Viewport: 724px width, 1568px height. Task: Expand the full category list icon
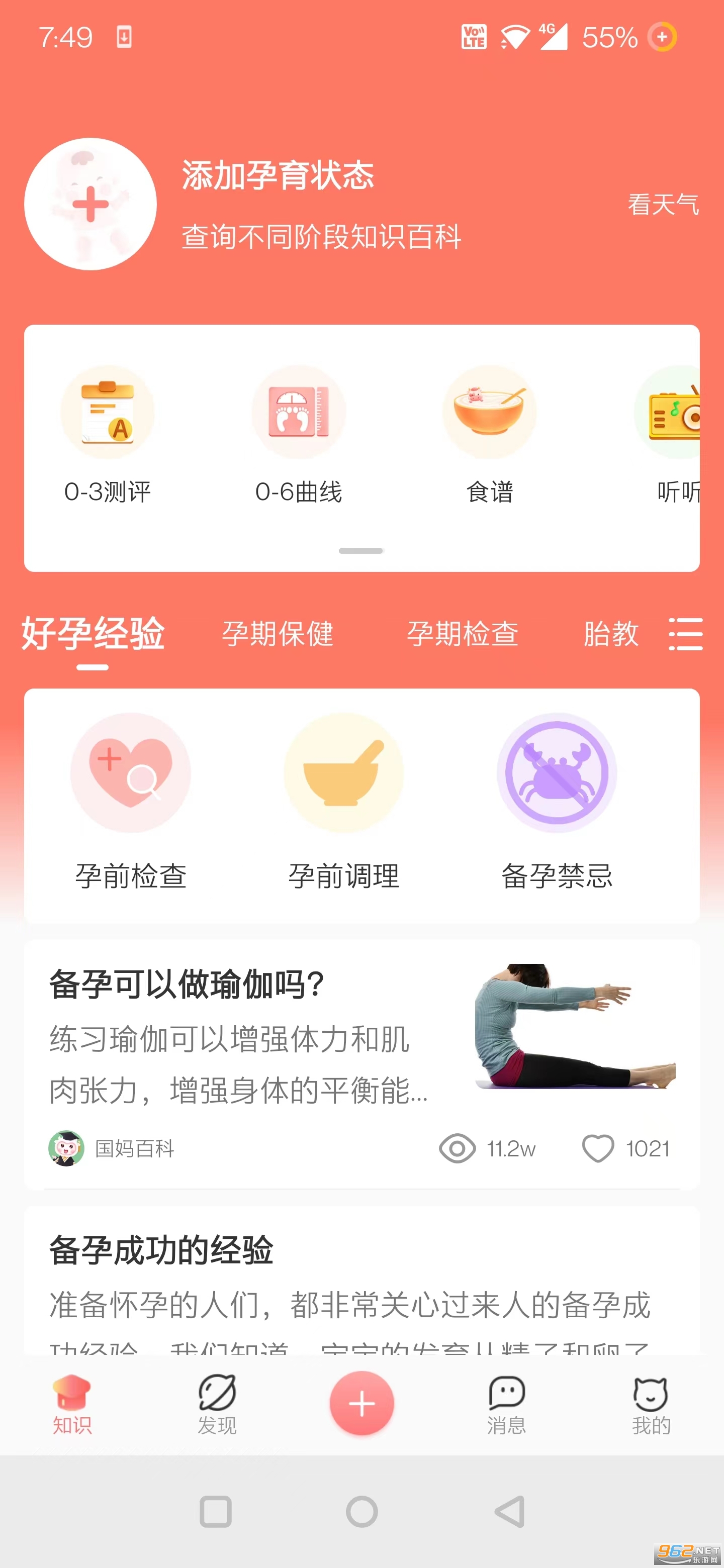[685, 634]
